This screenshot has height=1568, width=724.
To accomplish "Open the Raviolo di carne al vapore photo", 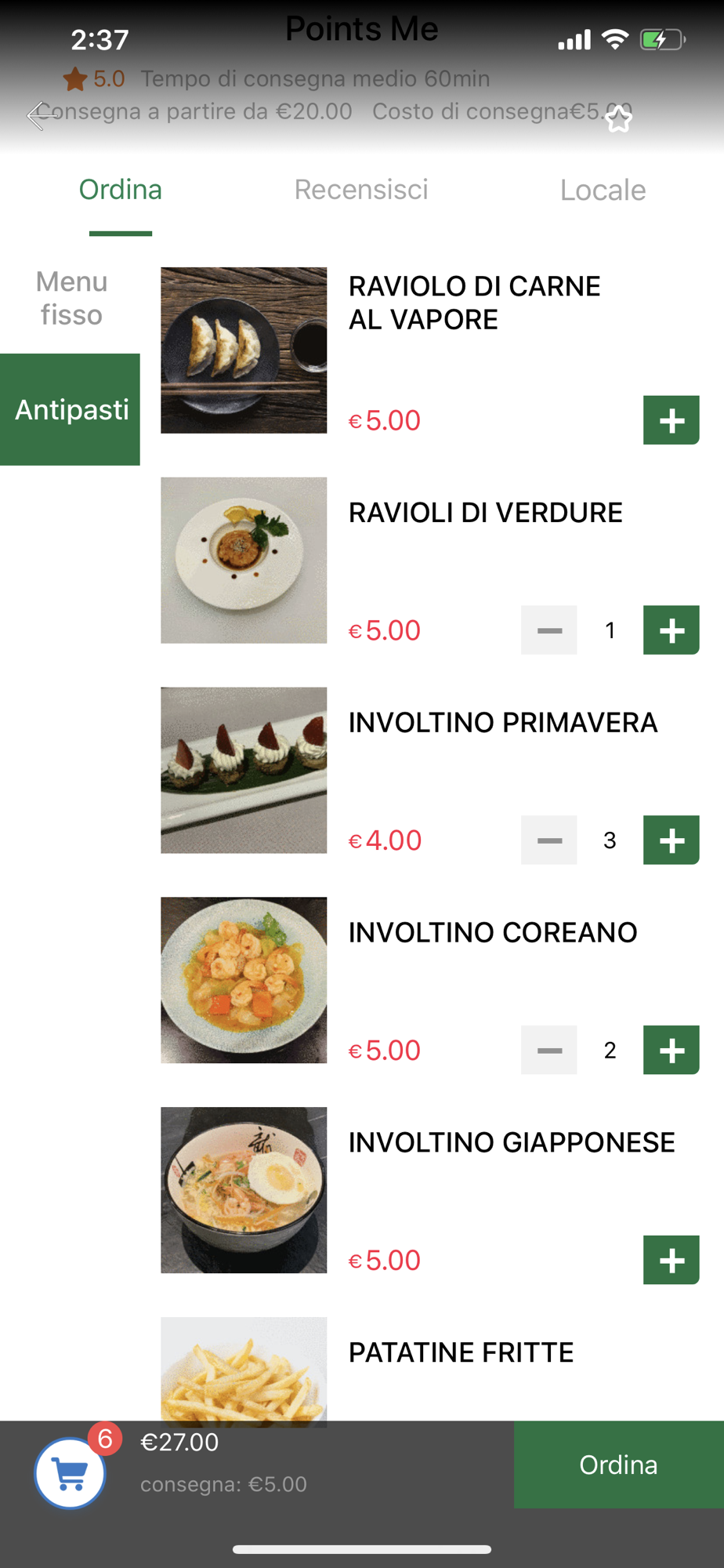I will (x=244, y=350).
